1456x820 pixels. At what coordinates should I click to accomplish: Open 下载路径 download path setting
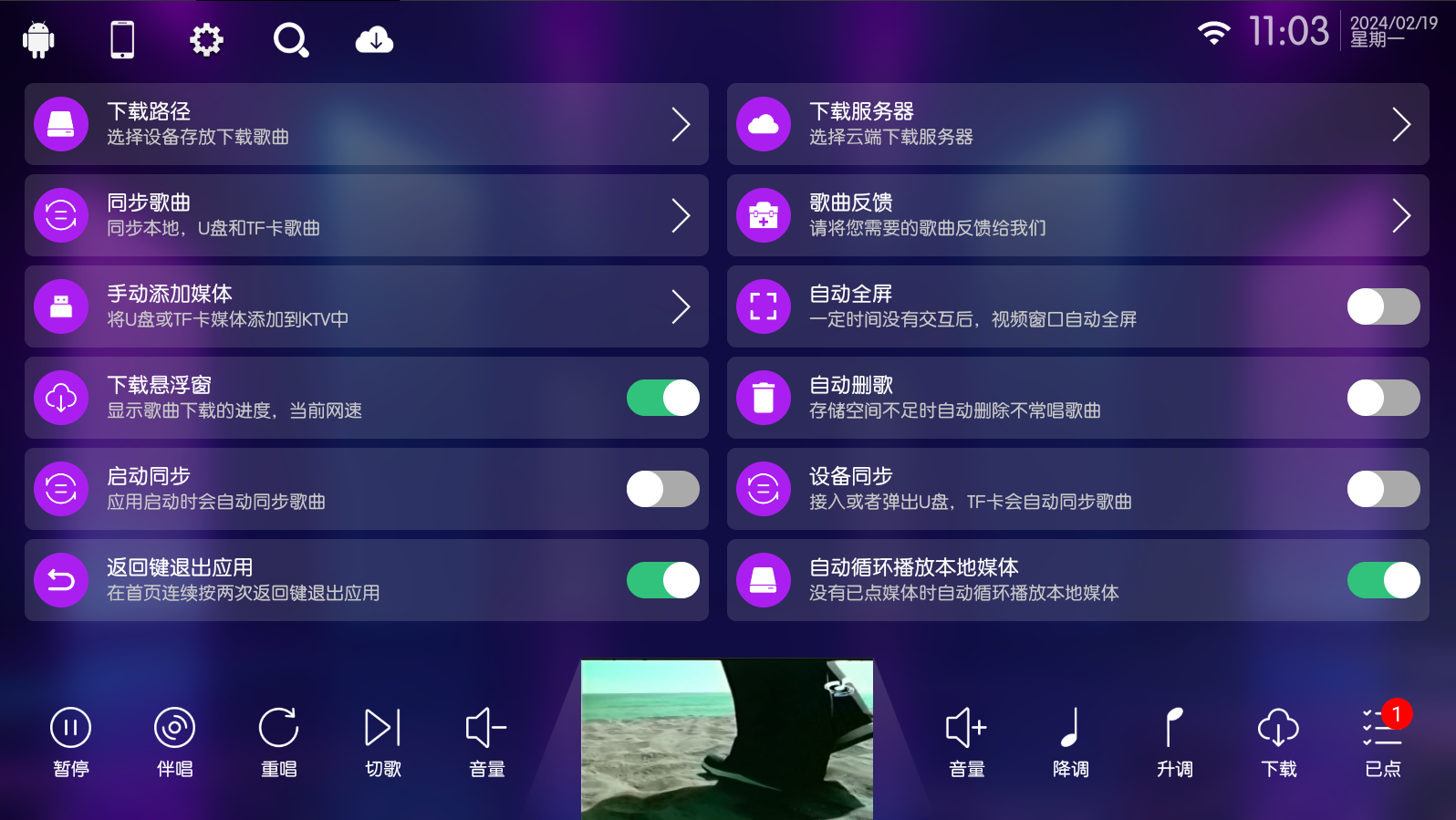[366, 124]
